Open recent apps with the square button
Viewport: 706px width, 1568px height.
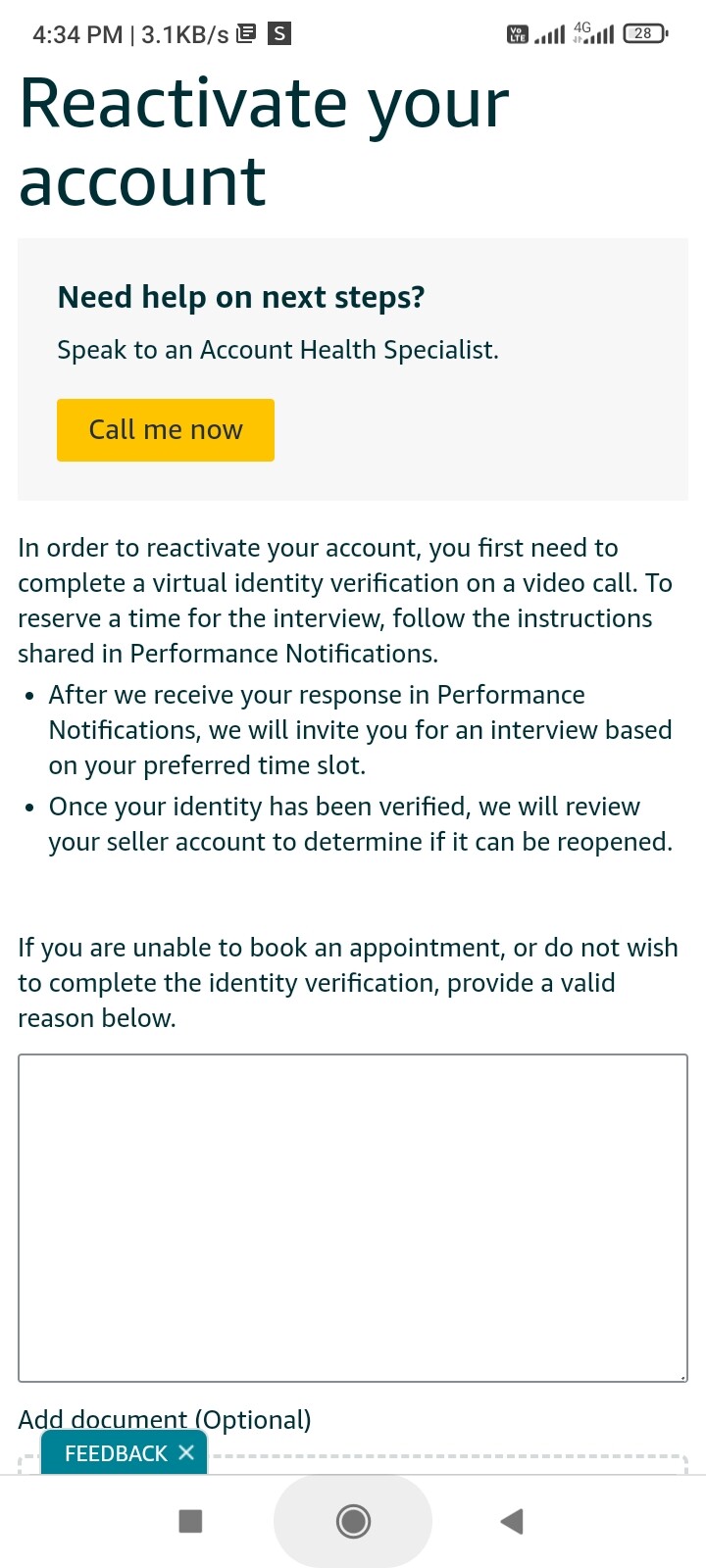190,1521
